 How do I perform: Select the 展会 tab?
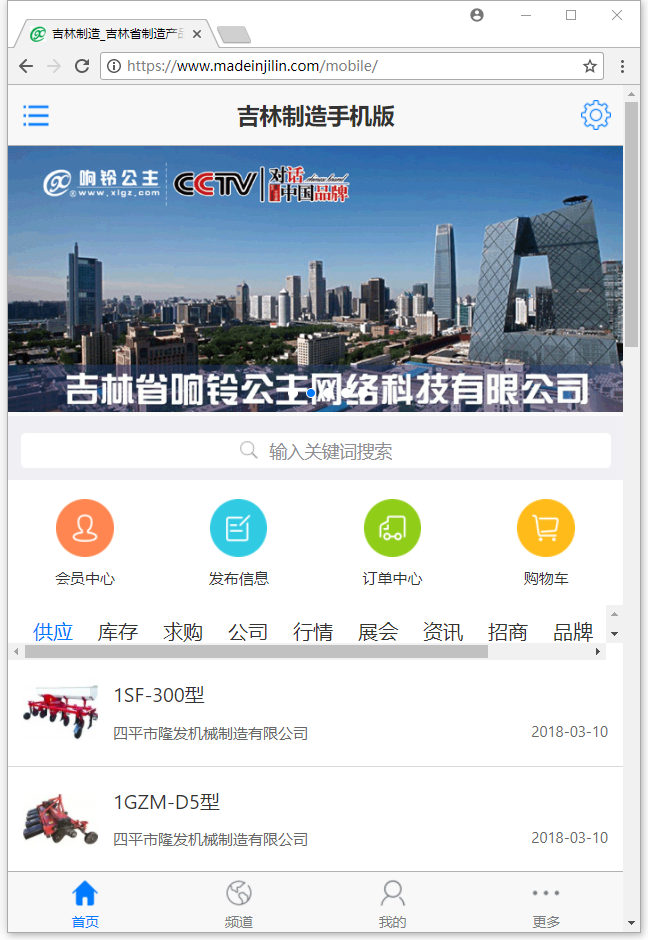(x=378, y=632)
